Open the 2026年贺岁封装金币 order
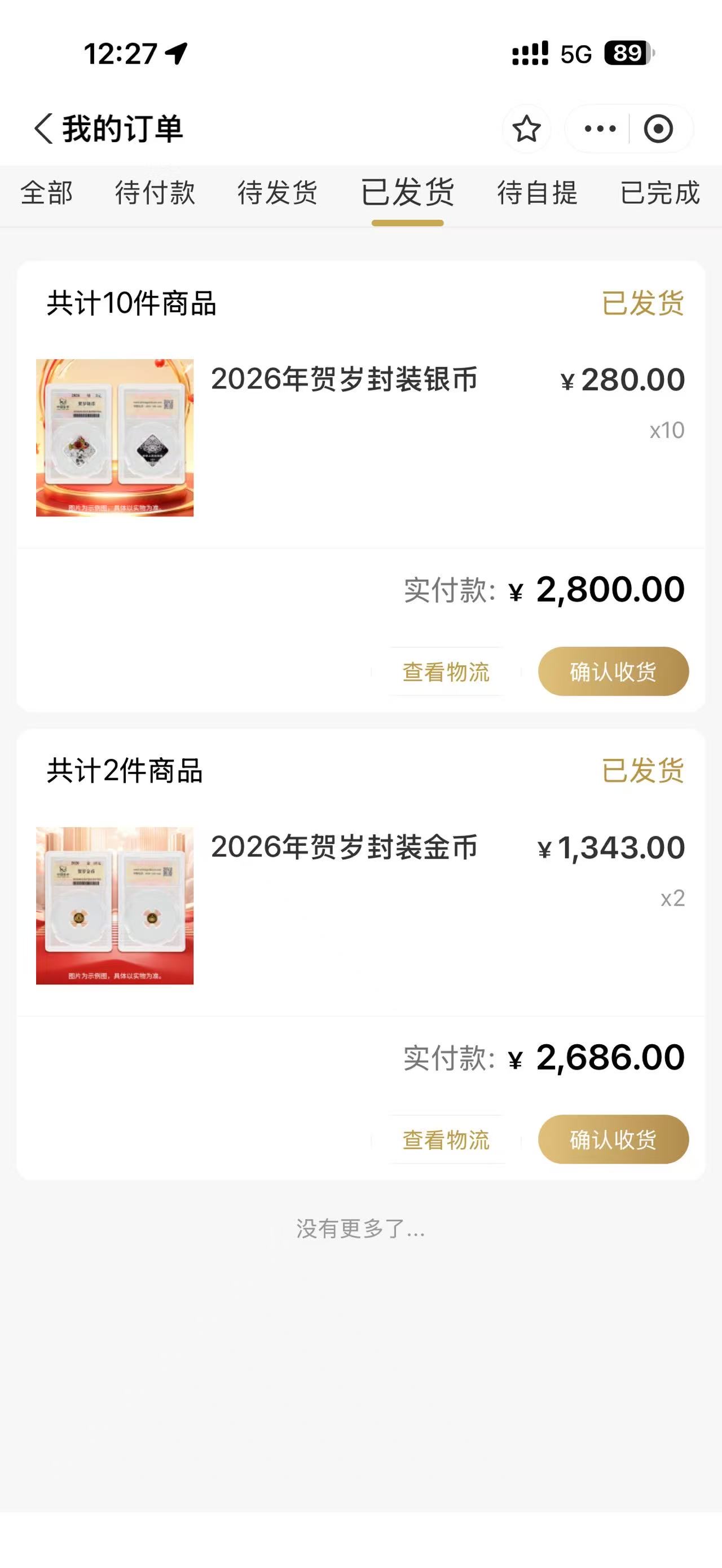722x1568 pixels. [344, 847]
